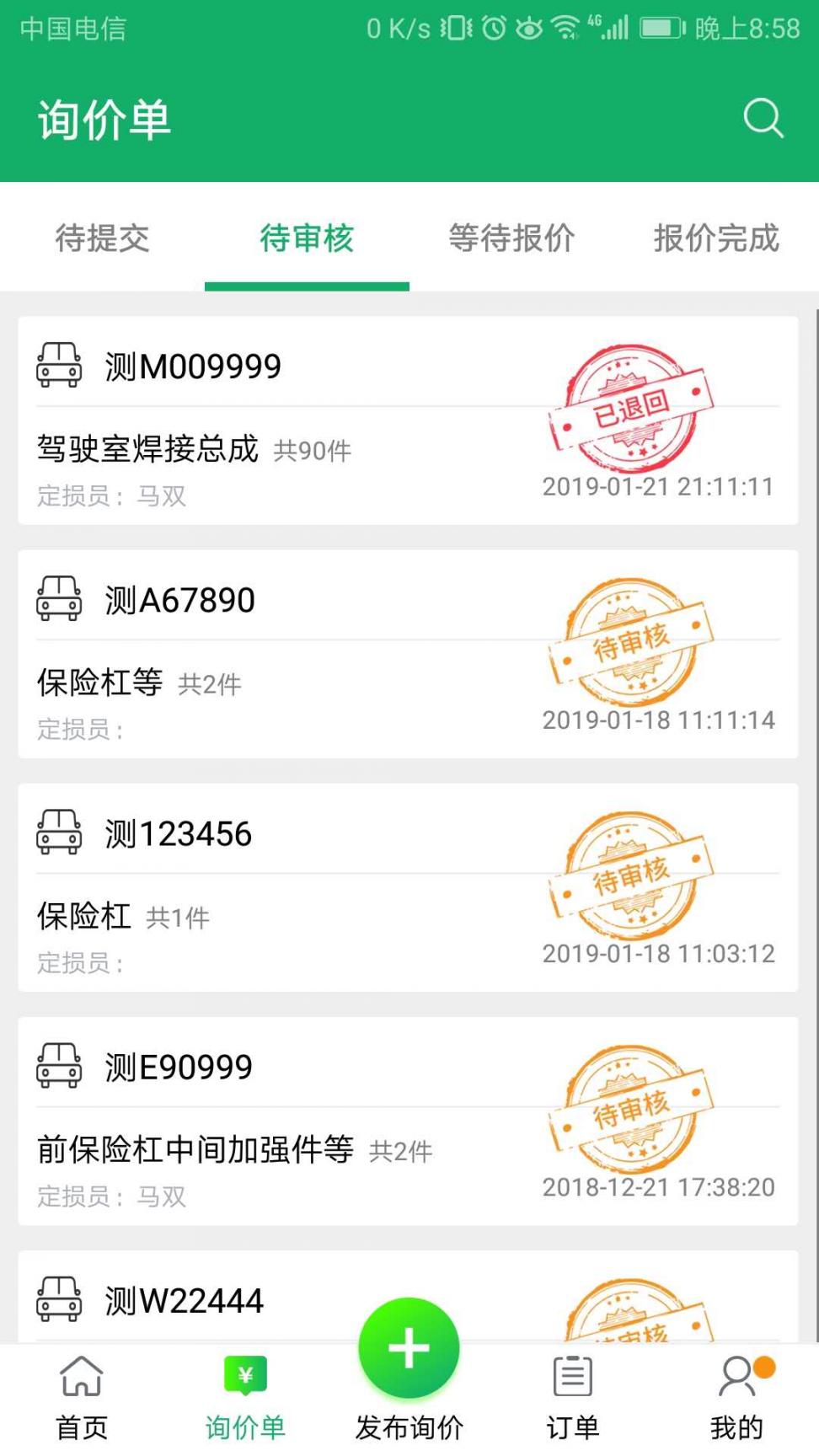Open the inquiry card for 测M009999
Screen dimensions: 819x1456
(408, 420)
